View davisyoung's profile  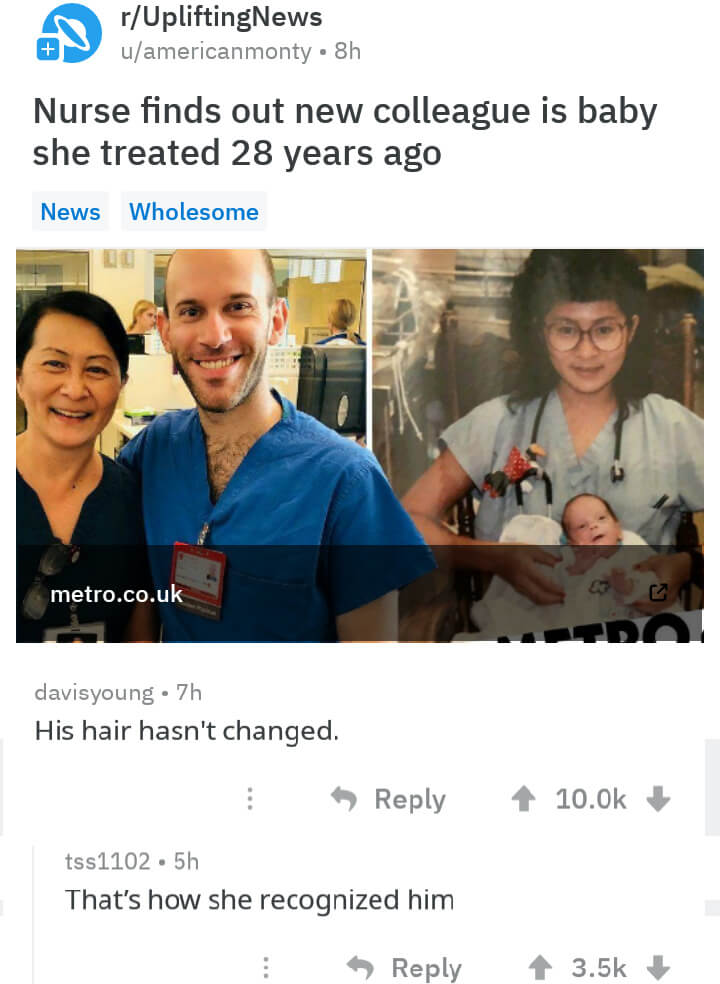(94, 692)
